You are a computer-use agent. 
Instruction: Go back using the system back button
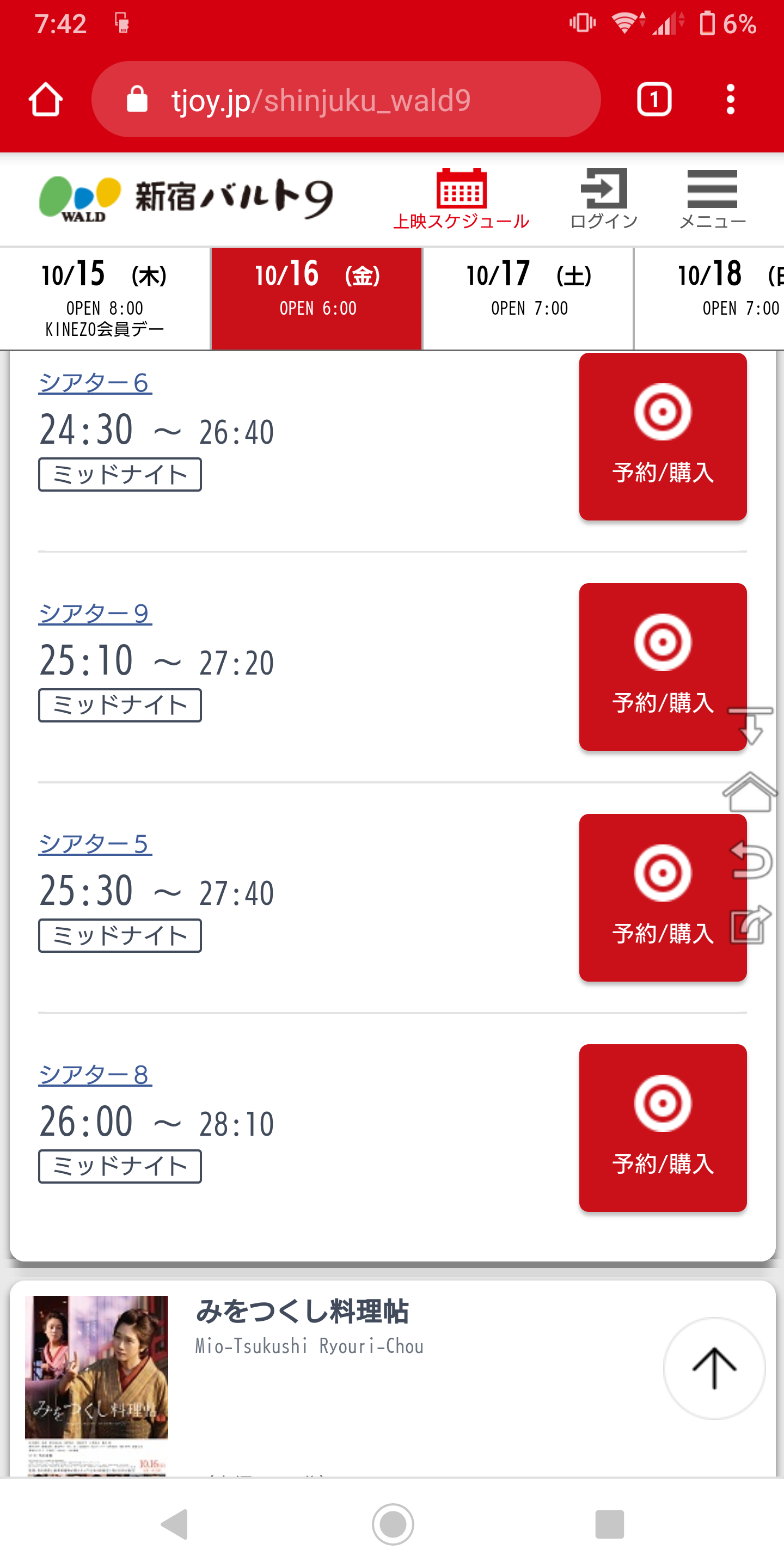click(175, 1524)
